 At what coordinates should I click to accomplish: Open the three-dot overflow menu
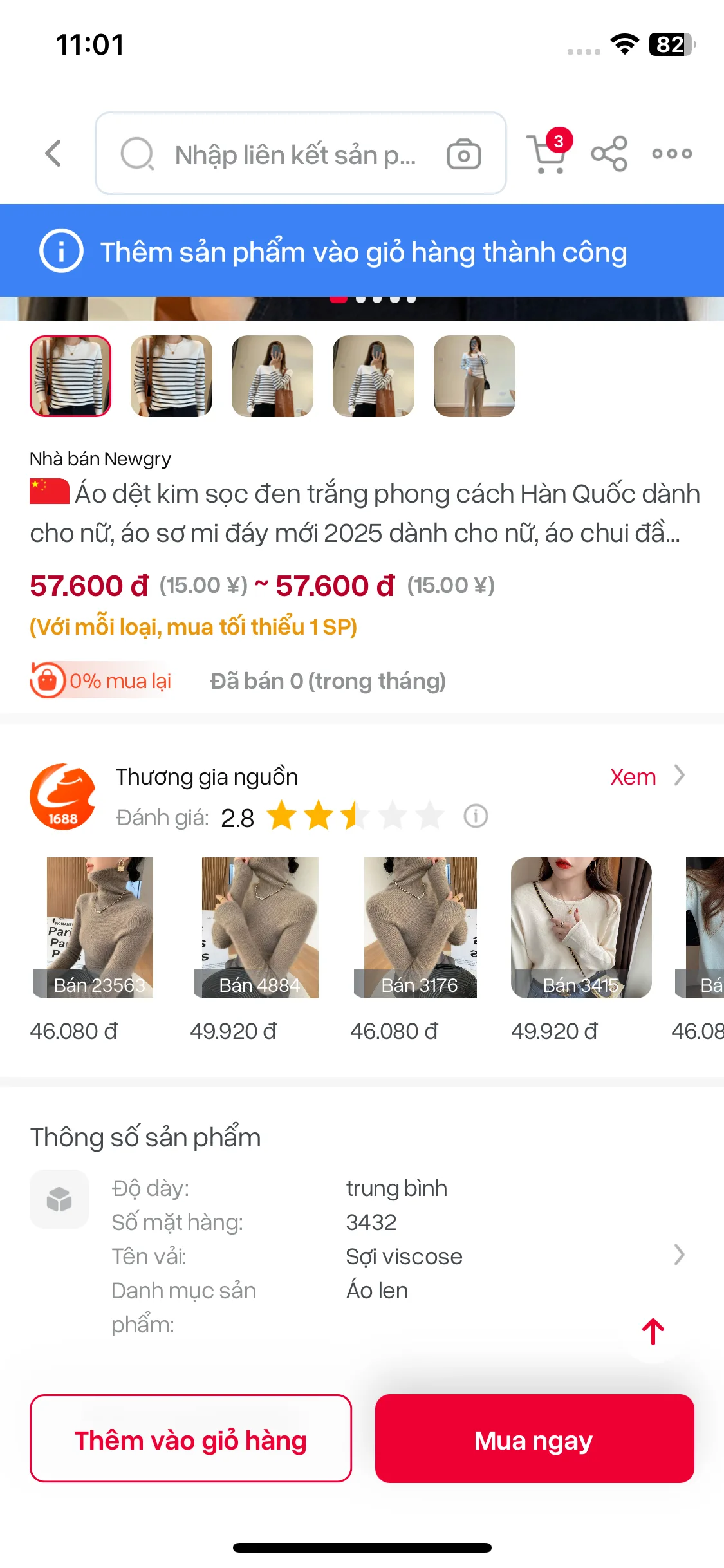[x=672, y=154]
